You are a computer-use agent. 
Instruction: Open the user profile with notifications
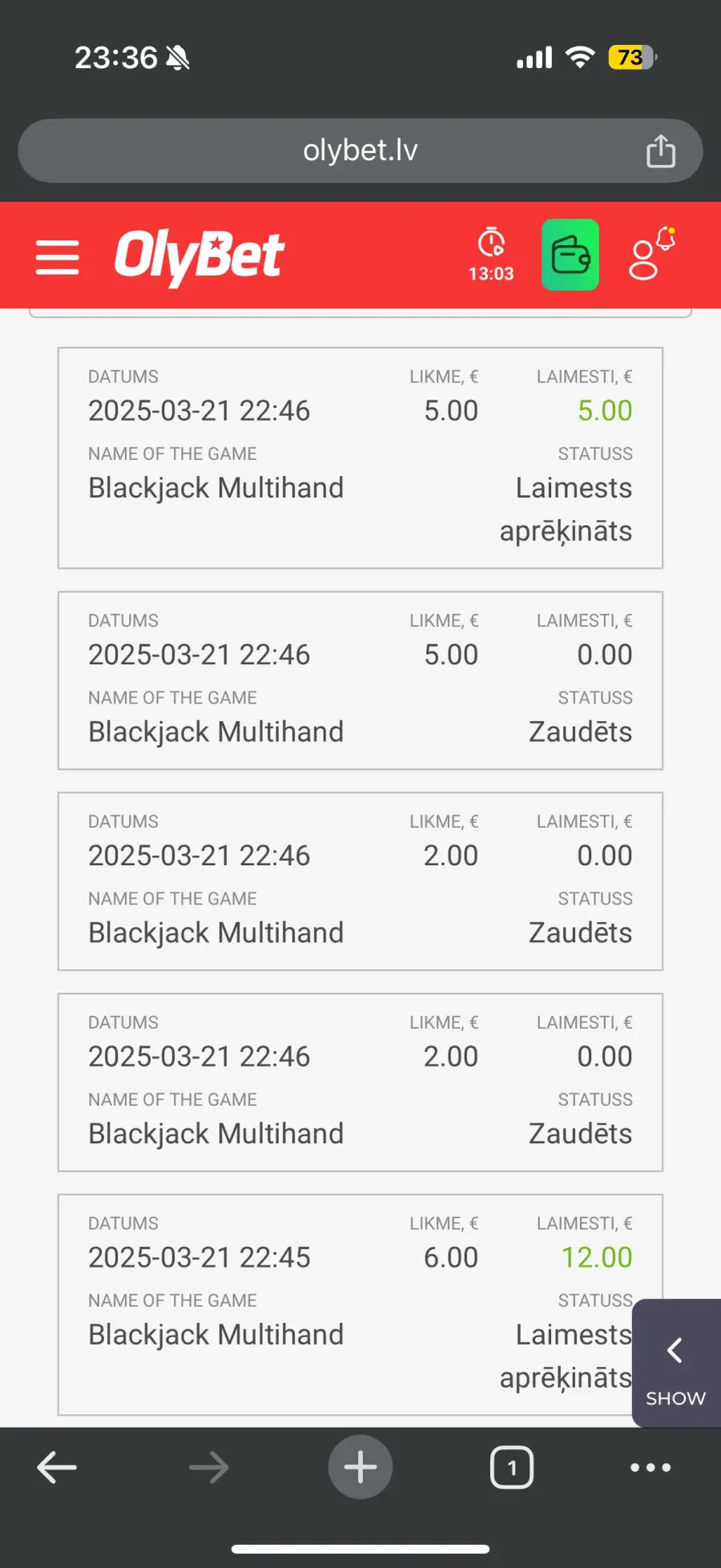[651, 254]
